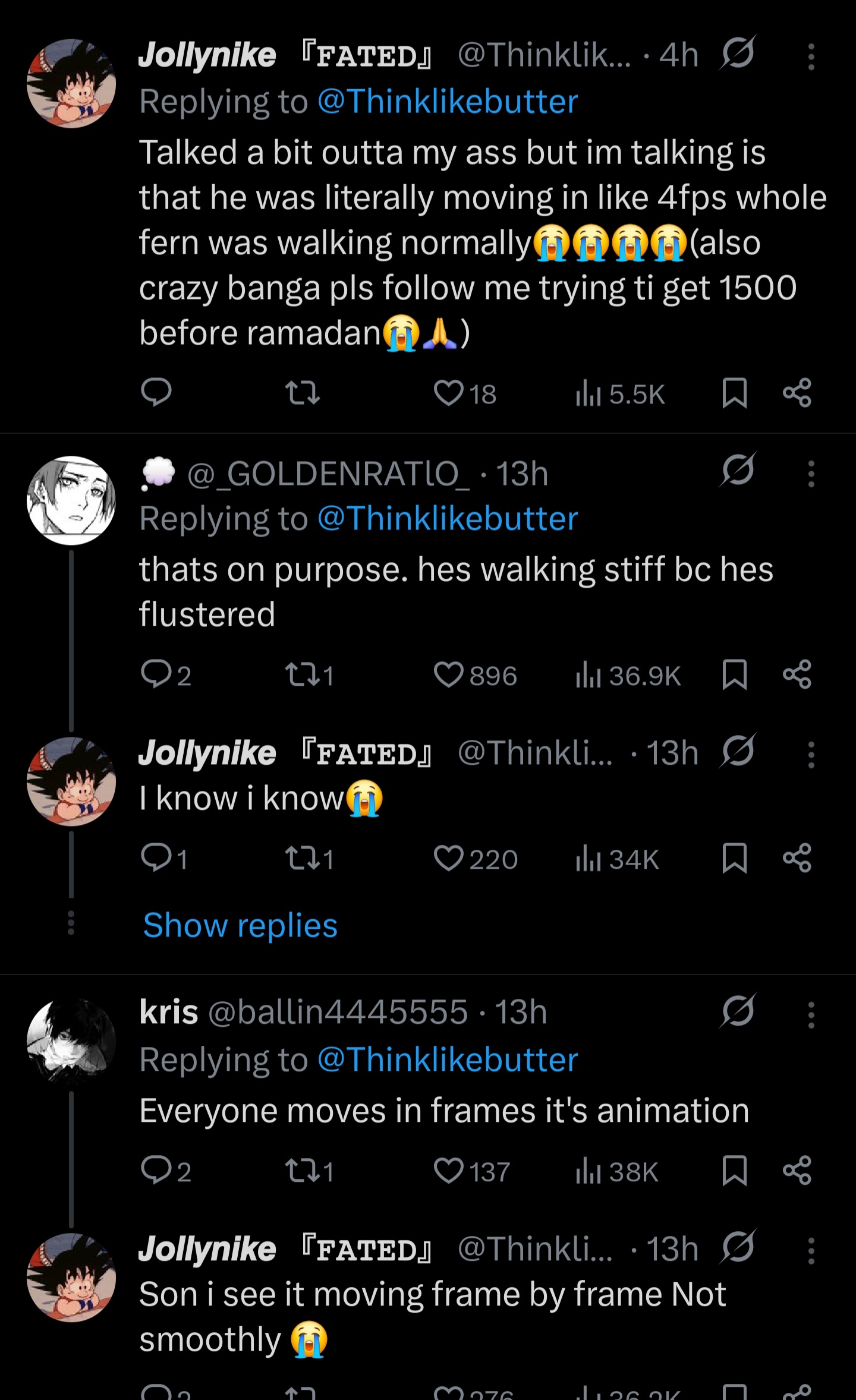Like the 'thats on purpose' reply
The height and width of the screenshot is (1400, 856).
[x=449, y=674]
